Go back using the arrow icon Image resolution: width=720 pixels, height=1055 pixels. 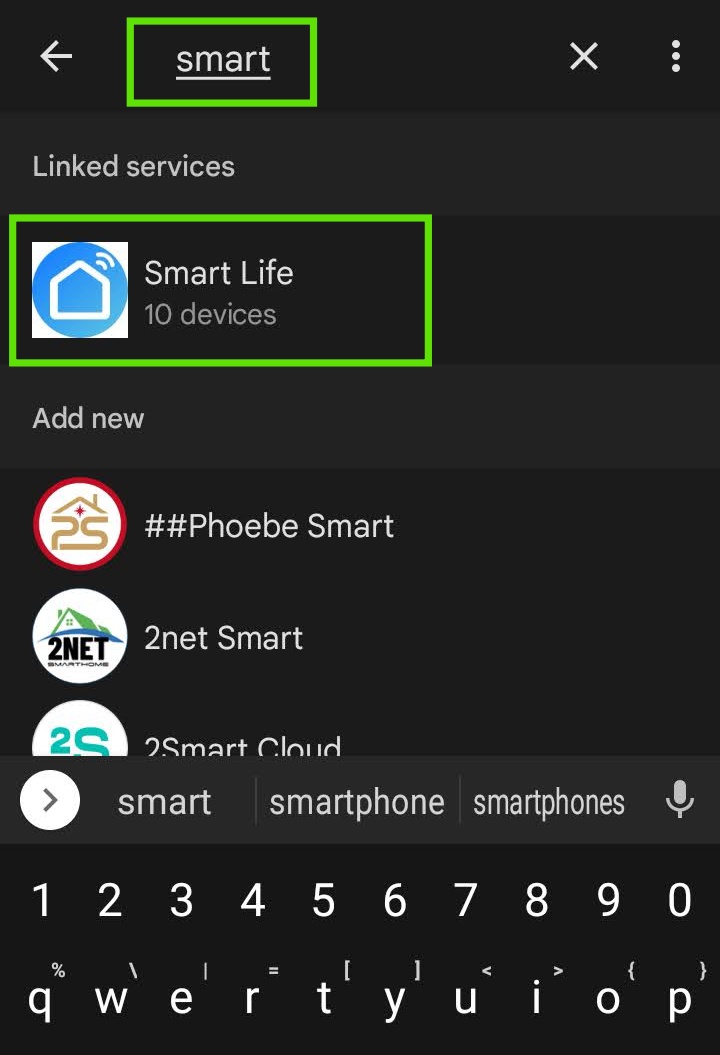[56, 57]
